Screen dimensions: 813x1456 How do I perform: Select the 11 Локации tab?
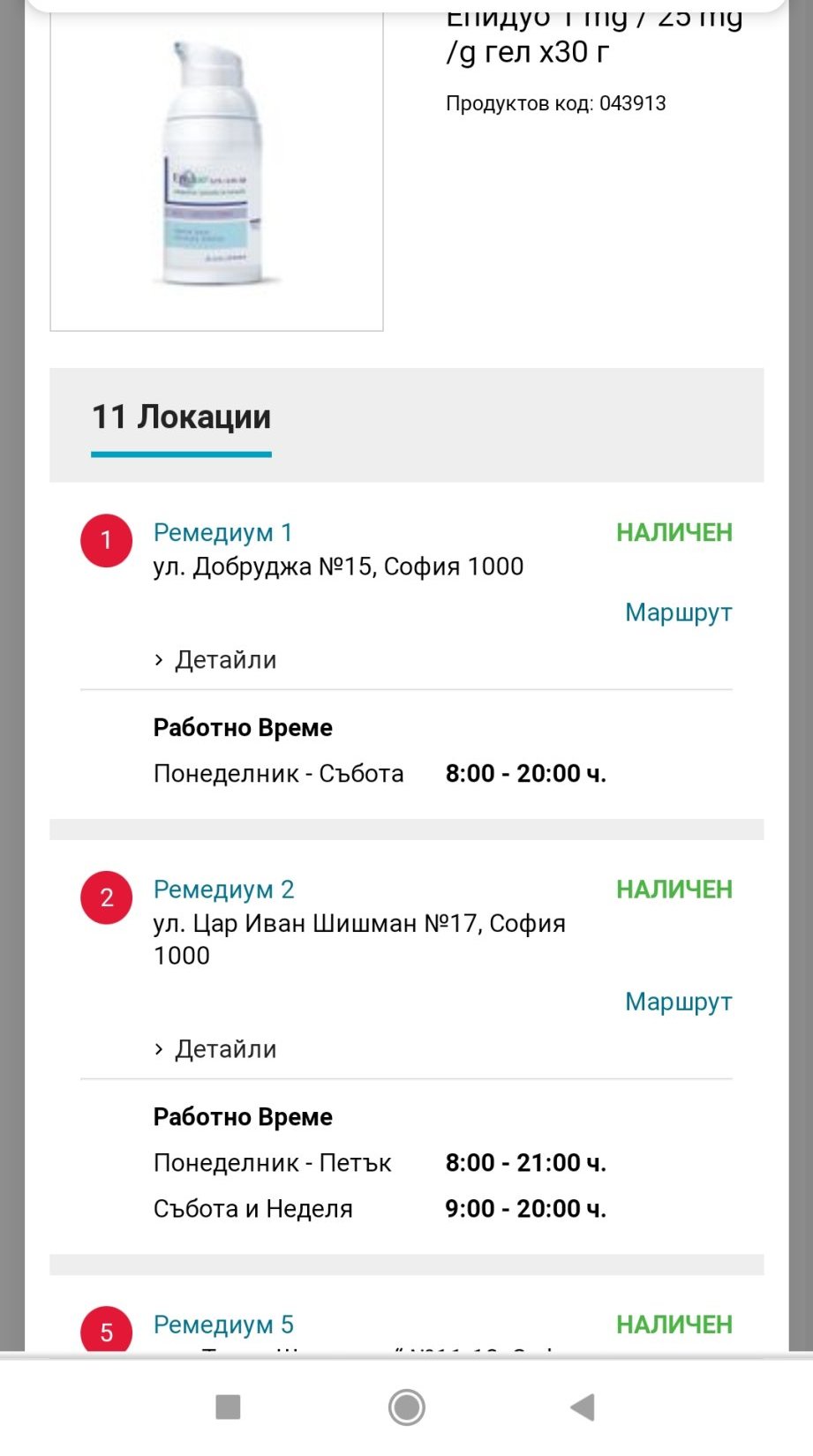click(x=181, y=417)
